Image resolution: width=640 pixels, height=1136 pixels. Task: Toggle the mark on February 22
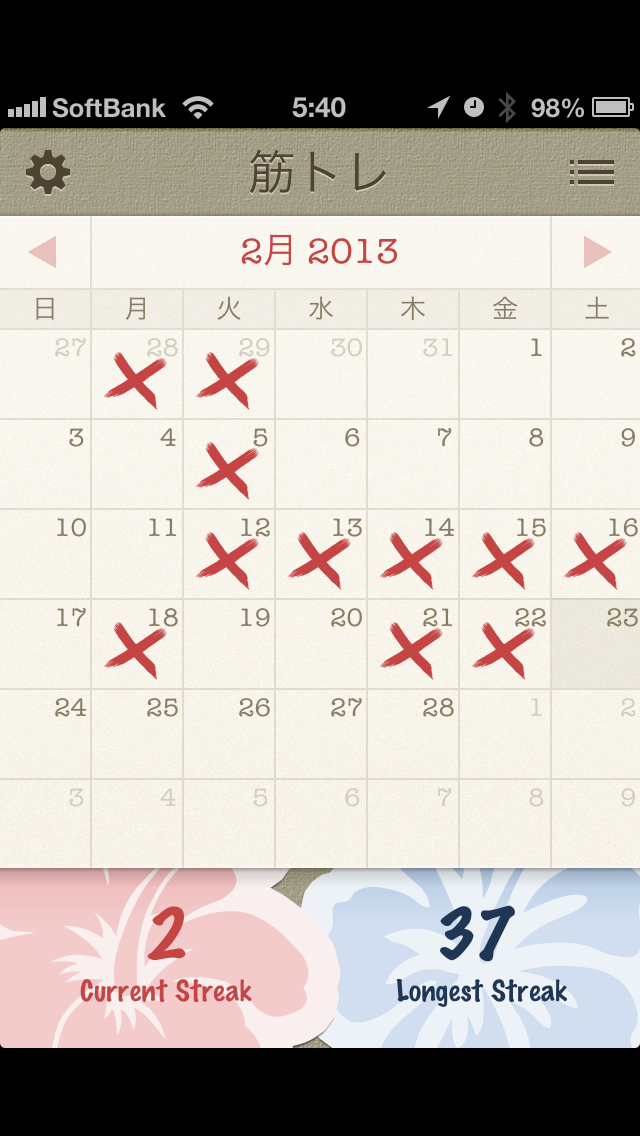click(505, 645)
